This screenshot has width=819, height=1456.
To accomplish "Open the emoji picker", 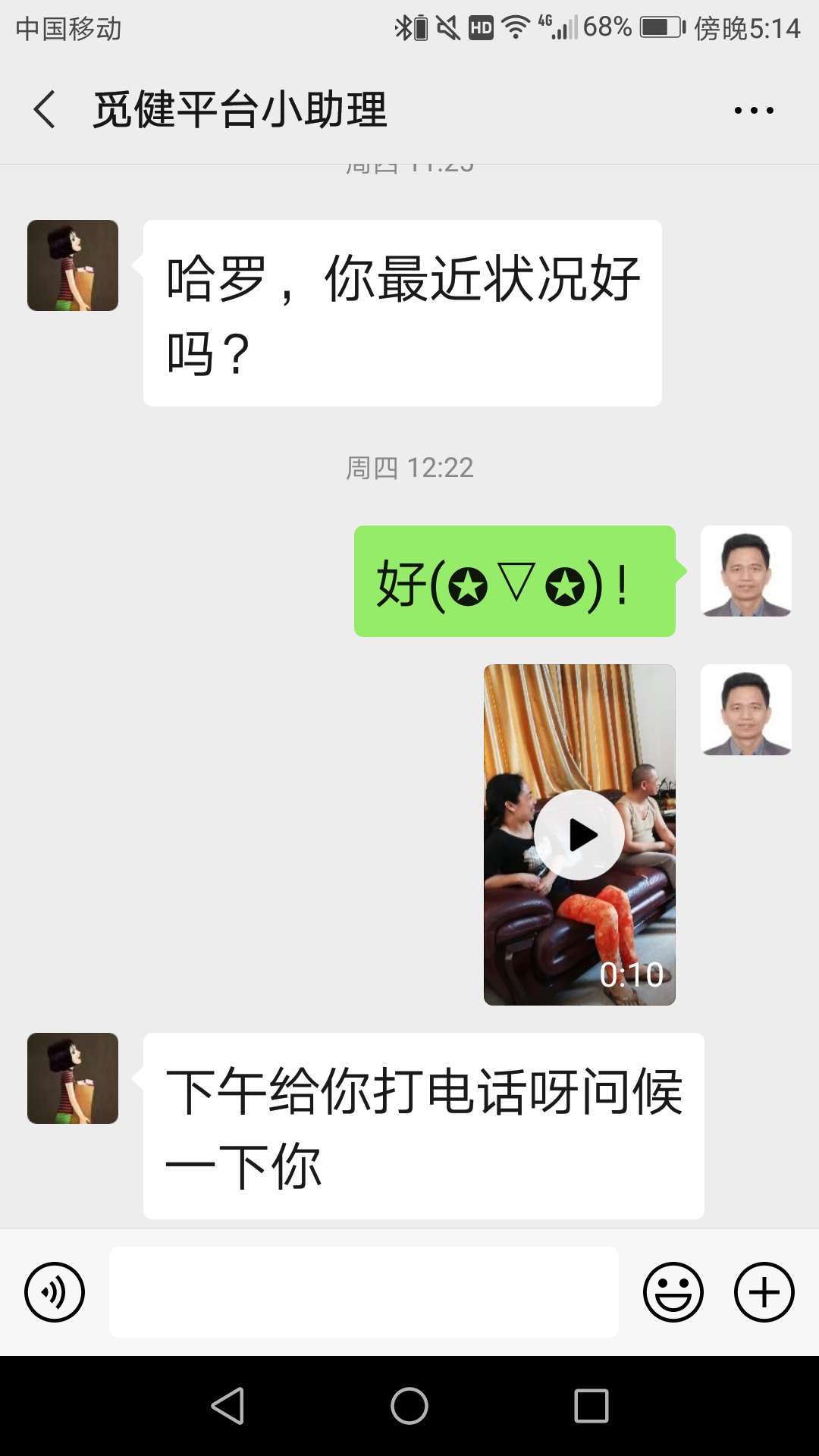I will 674,1292.
